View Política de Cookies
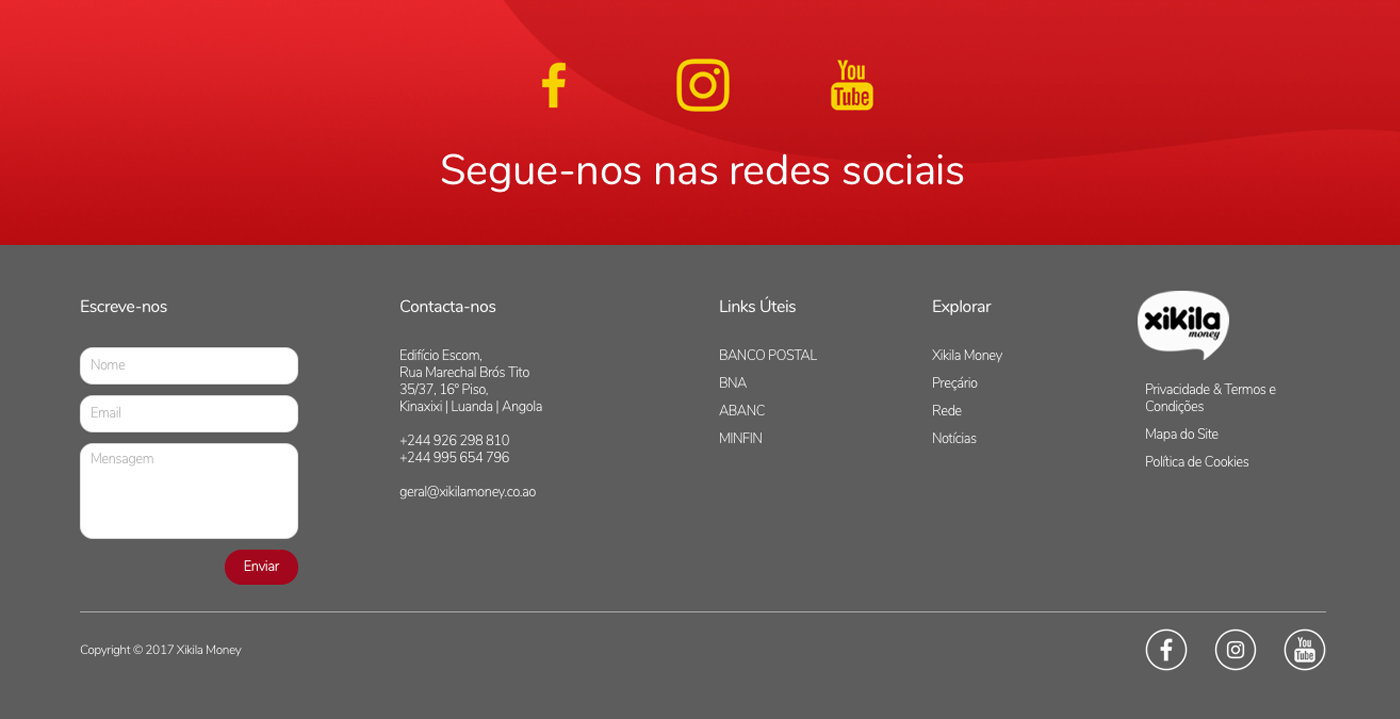 [1196, 462]
